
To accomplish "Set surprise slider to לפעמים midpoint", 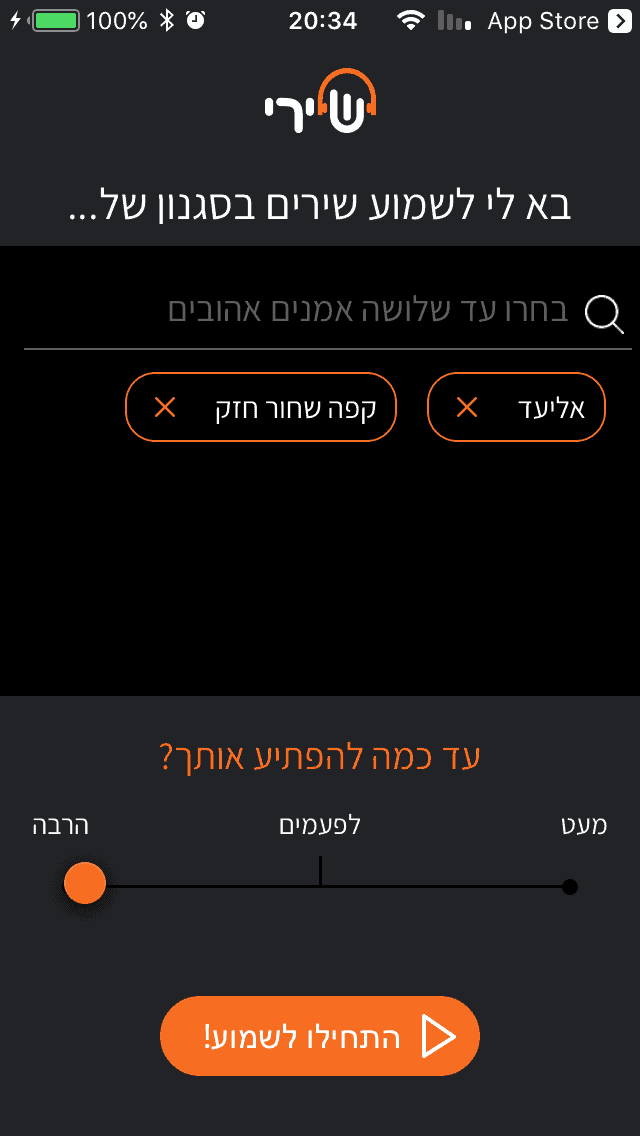I will point(320,872).
